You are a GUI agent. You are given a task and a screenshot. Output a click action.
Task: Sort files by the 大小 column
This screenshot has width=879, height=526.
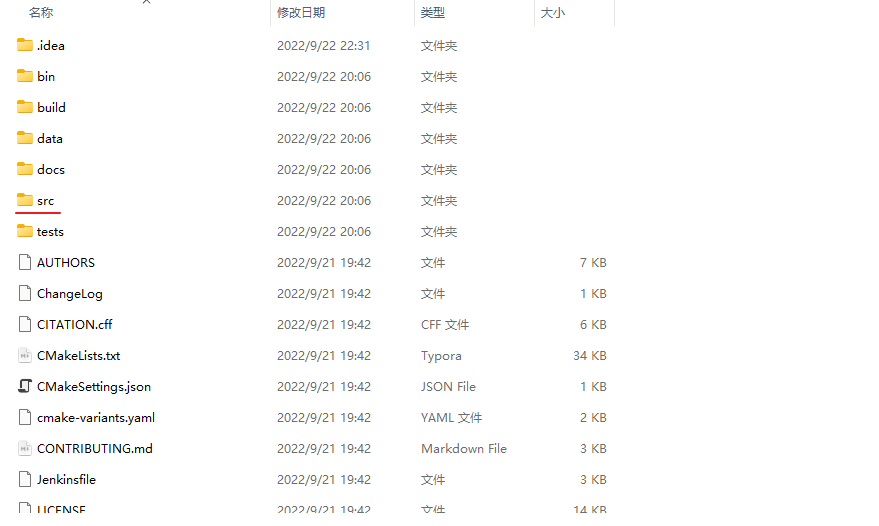[x=553, y=12]
